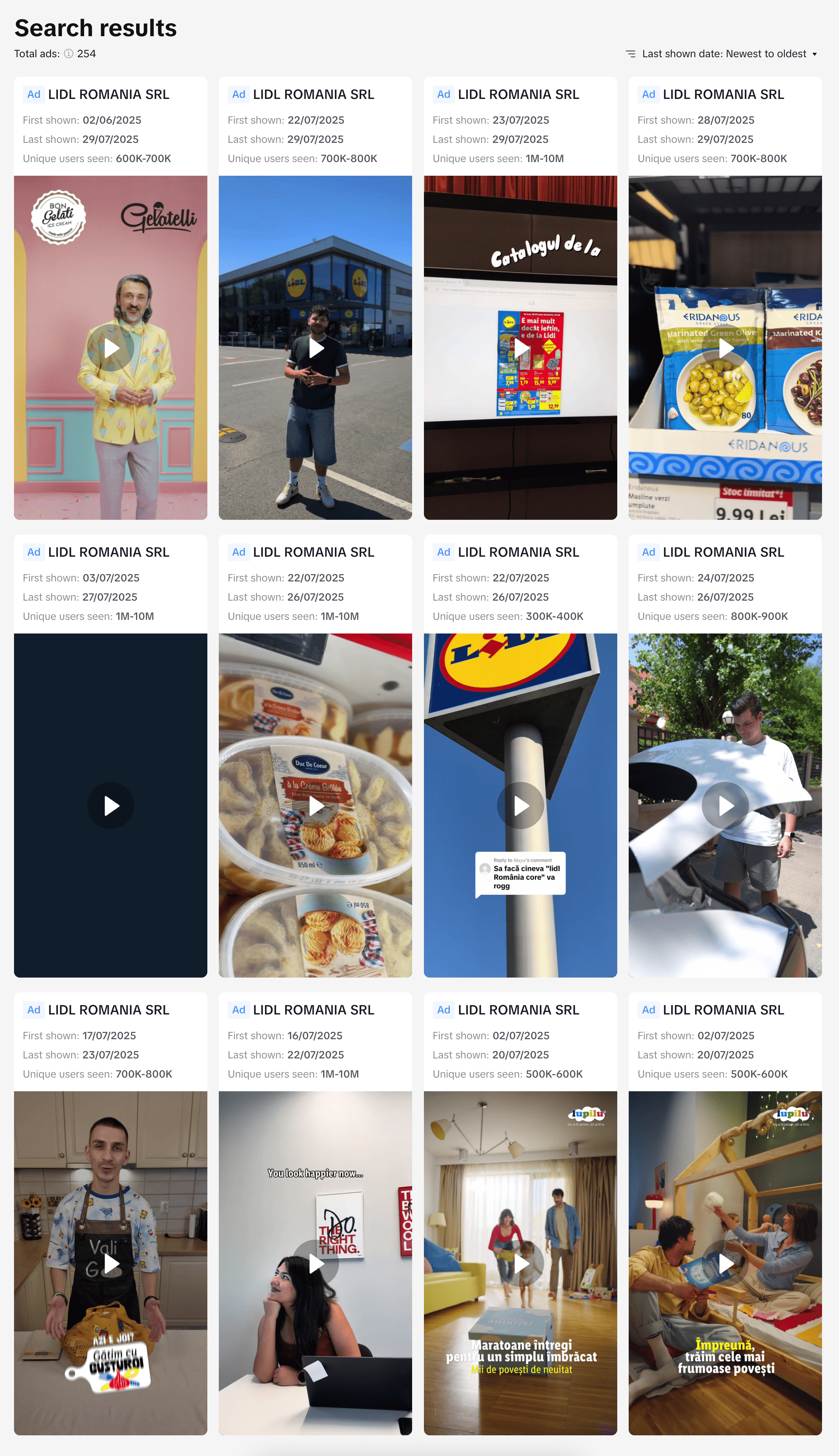The image size is (839, 1456).
Task: Play the ad first shown 22/07/2025 with 700K-800K users
Action: (x=315, y=348)
